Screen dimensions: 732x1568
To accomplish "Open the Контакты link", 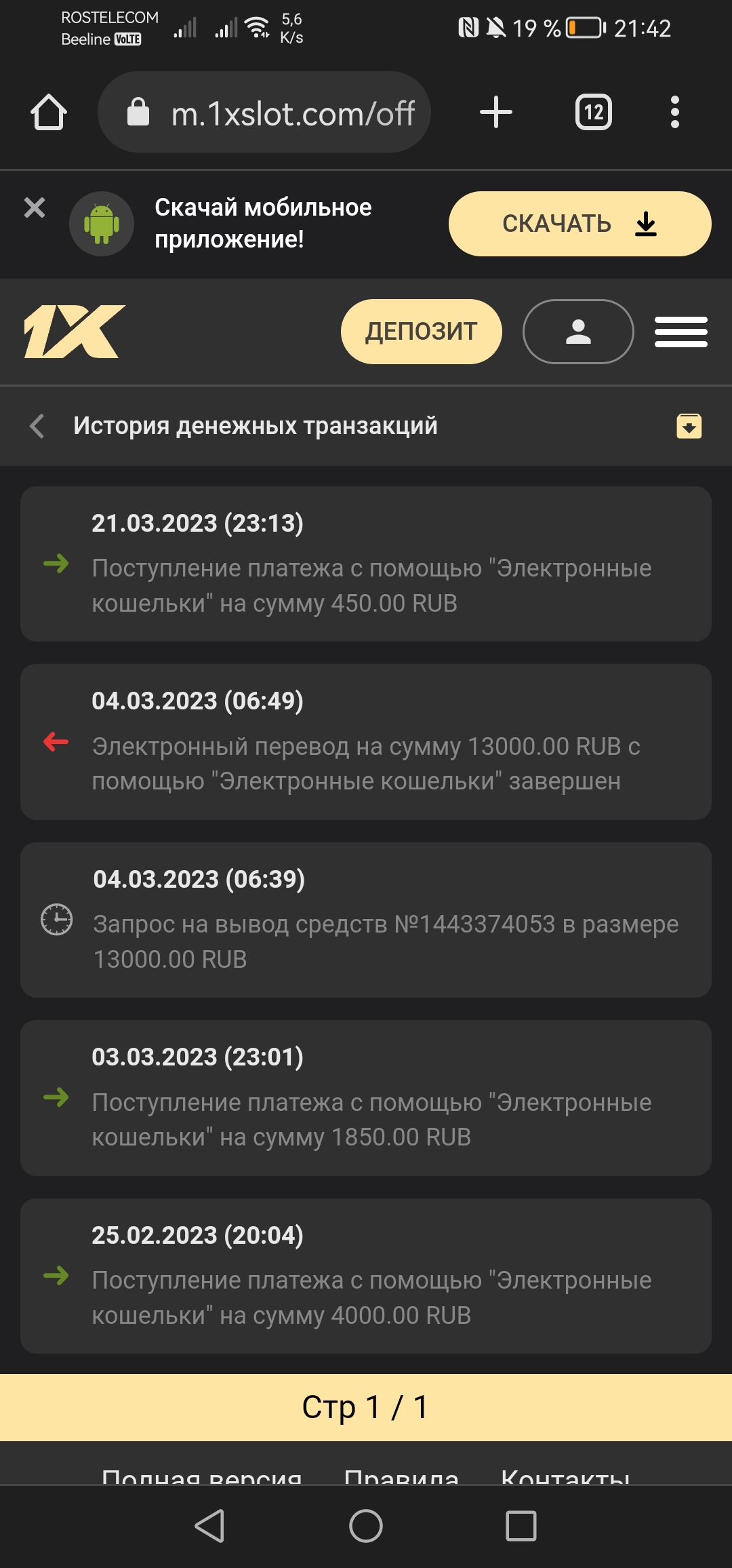I will pos(565,1476).
